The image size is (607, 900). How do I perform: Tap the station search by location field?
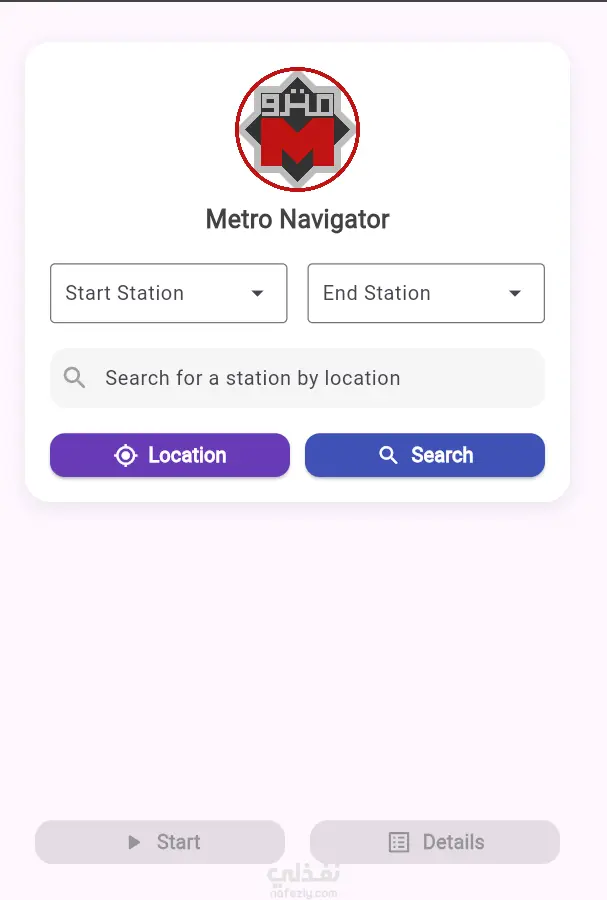297,378
